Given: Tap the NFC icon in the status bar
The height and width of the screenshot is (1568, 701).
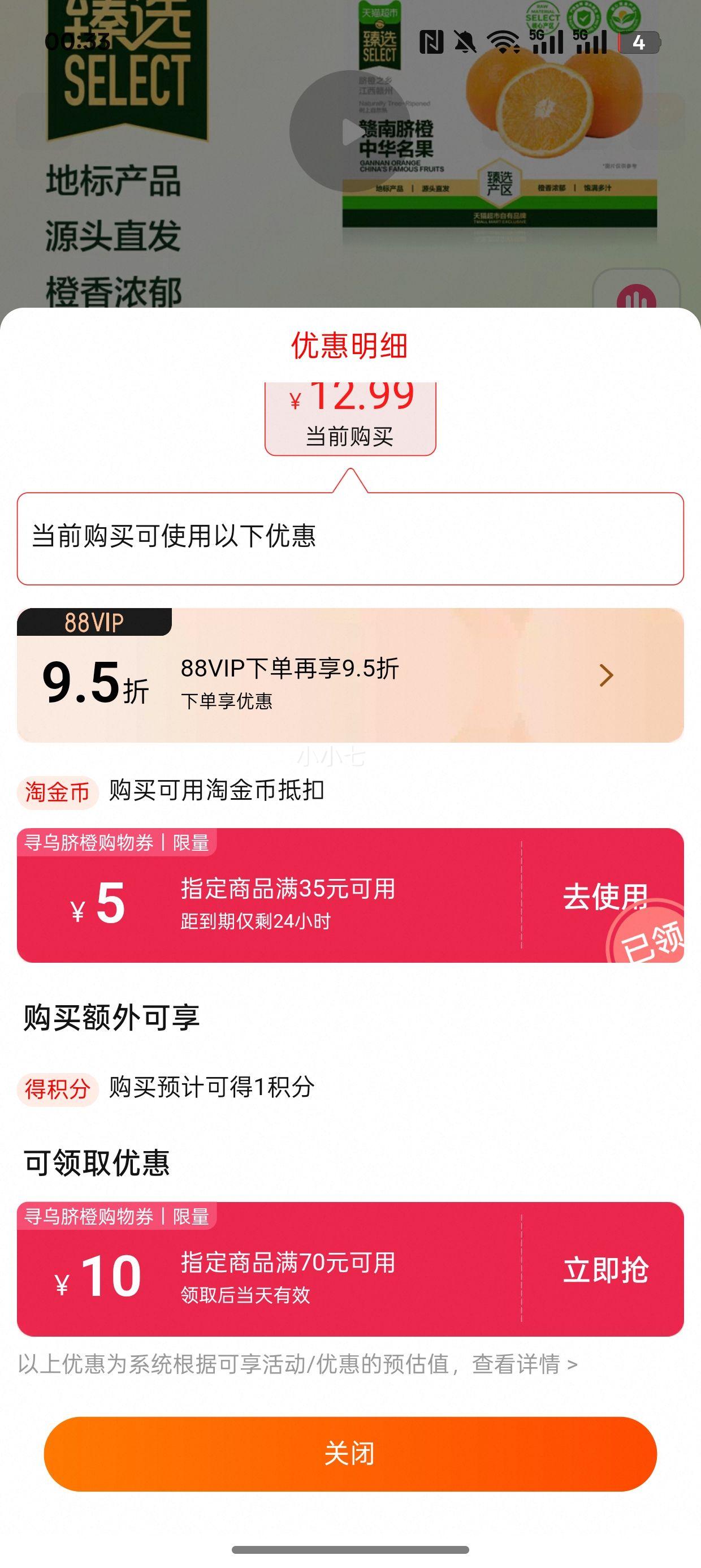Looking at the screenshot, I should [x=433, y=41].
